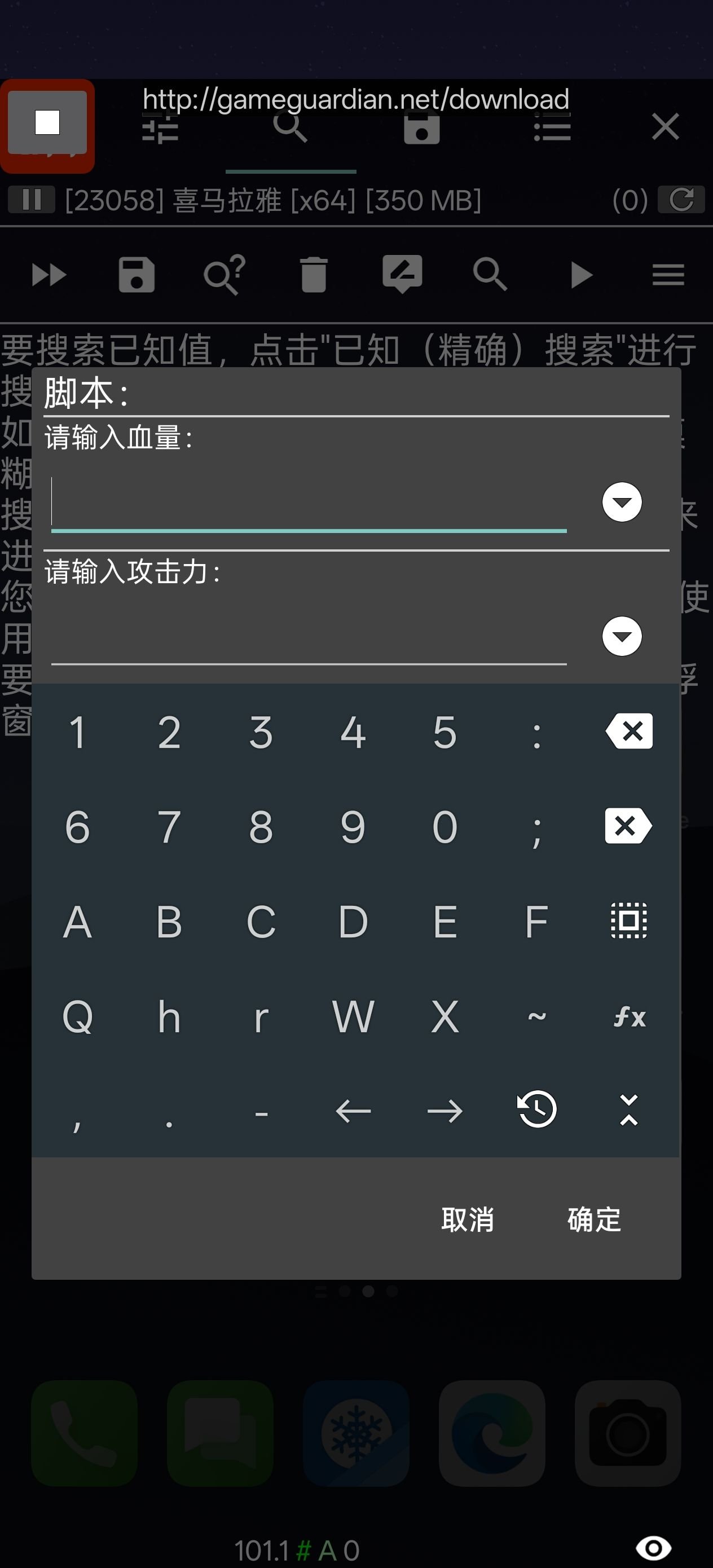Viewport: 713px width, 1568px height.
Task: Tap the letter A hex key
Action: click(77, 922)
